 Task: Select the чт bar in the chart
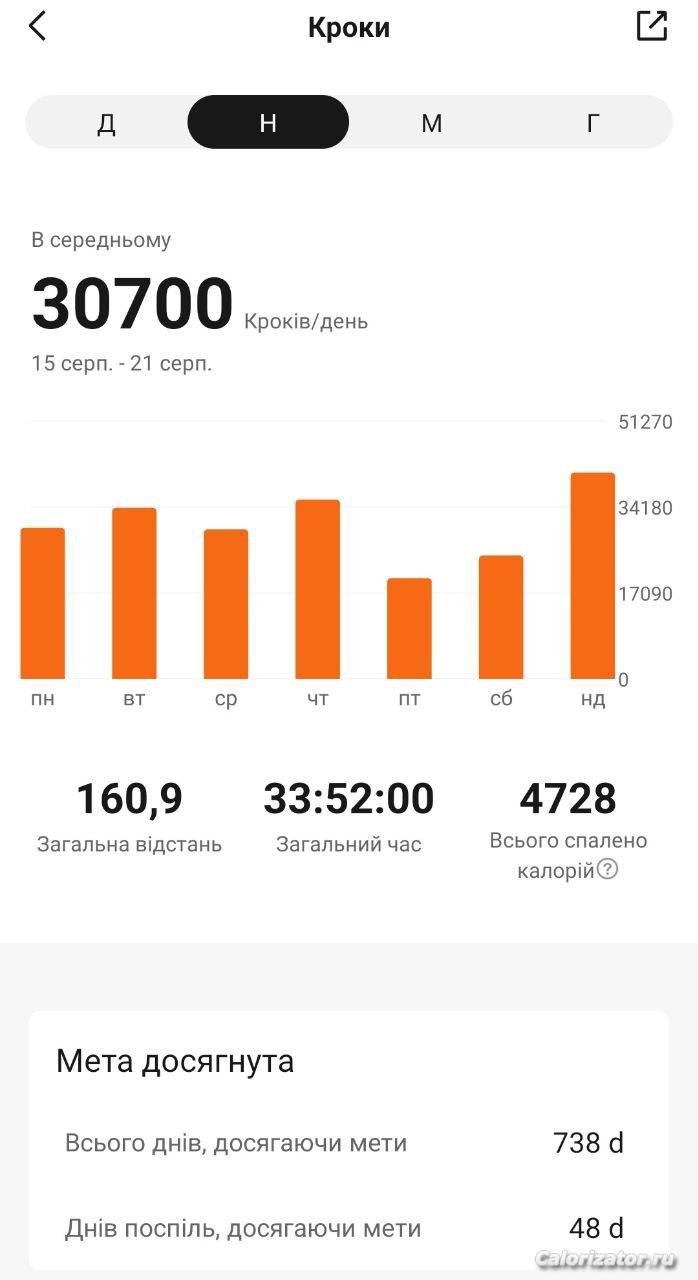(317, 590)
